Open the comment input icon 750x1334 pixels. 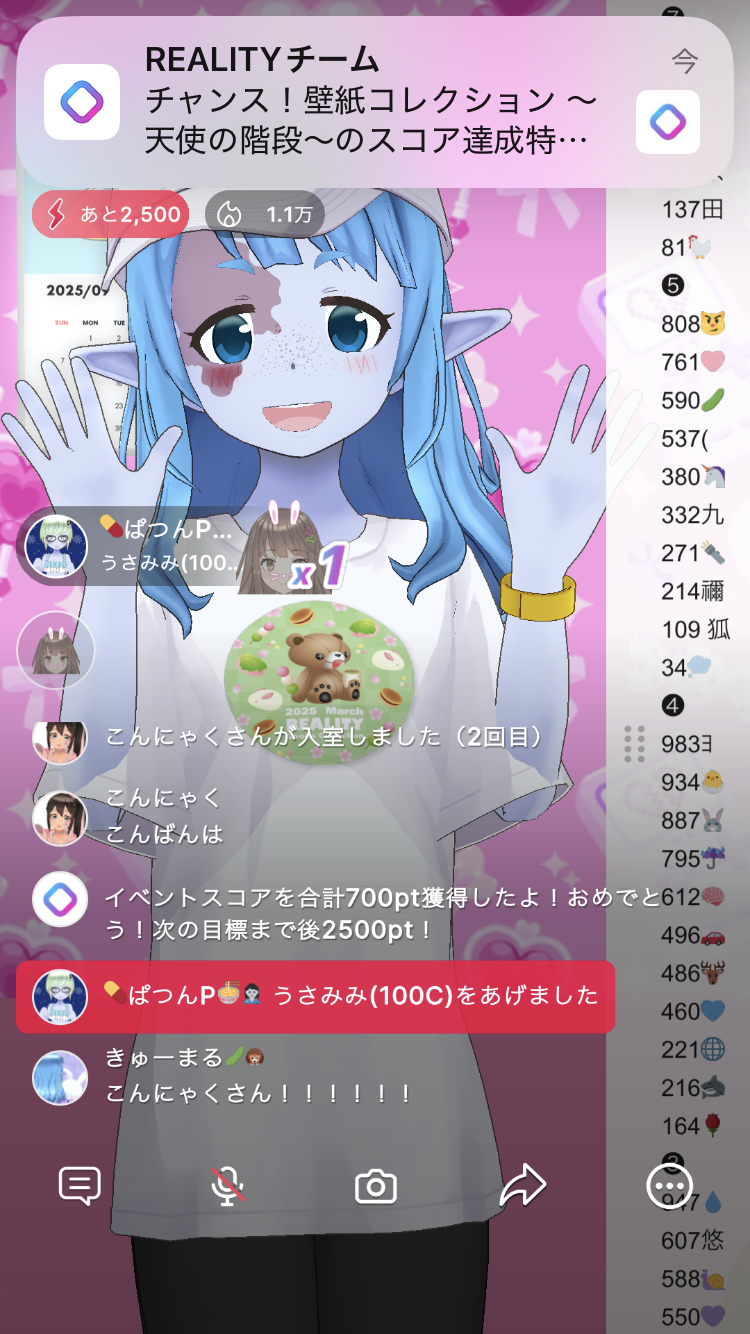click(80, 1187)
